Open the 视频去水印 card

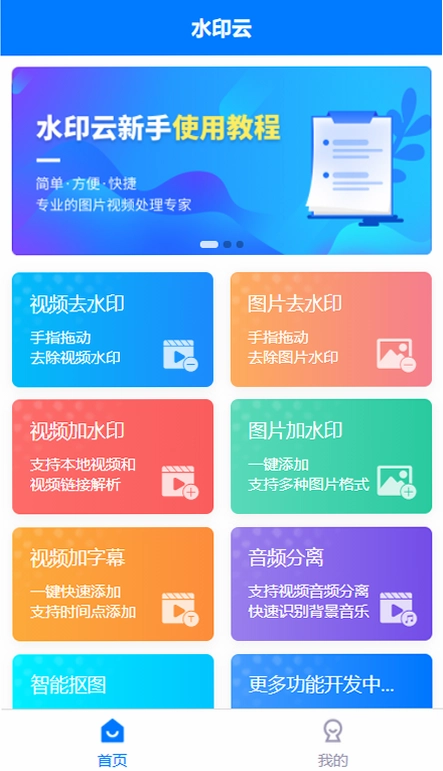[113, 329]
